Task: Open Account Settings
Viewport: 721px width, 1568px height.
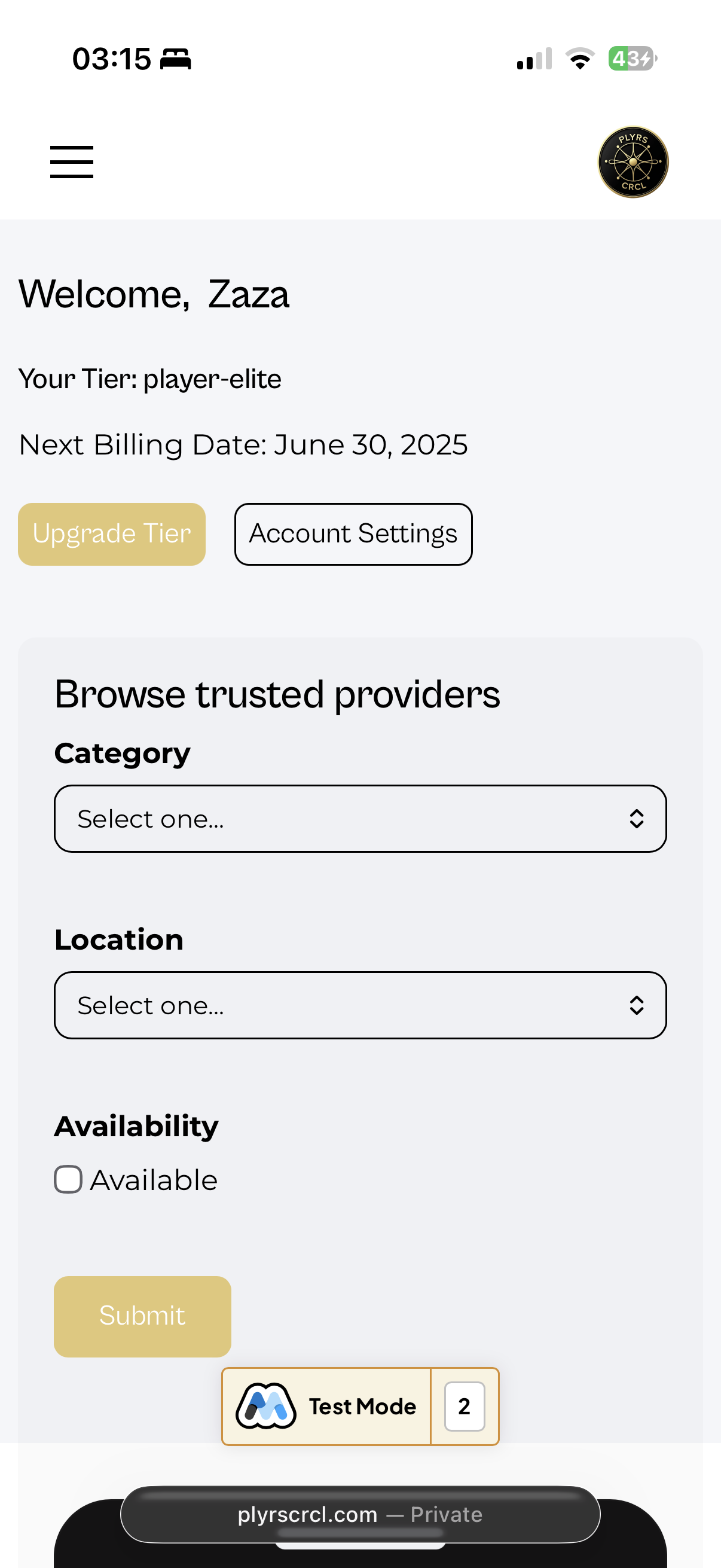Action: 353,534
